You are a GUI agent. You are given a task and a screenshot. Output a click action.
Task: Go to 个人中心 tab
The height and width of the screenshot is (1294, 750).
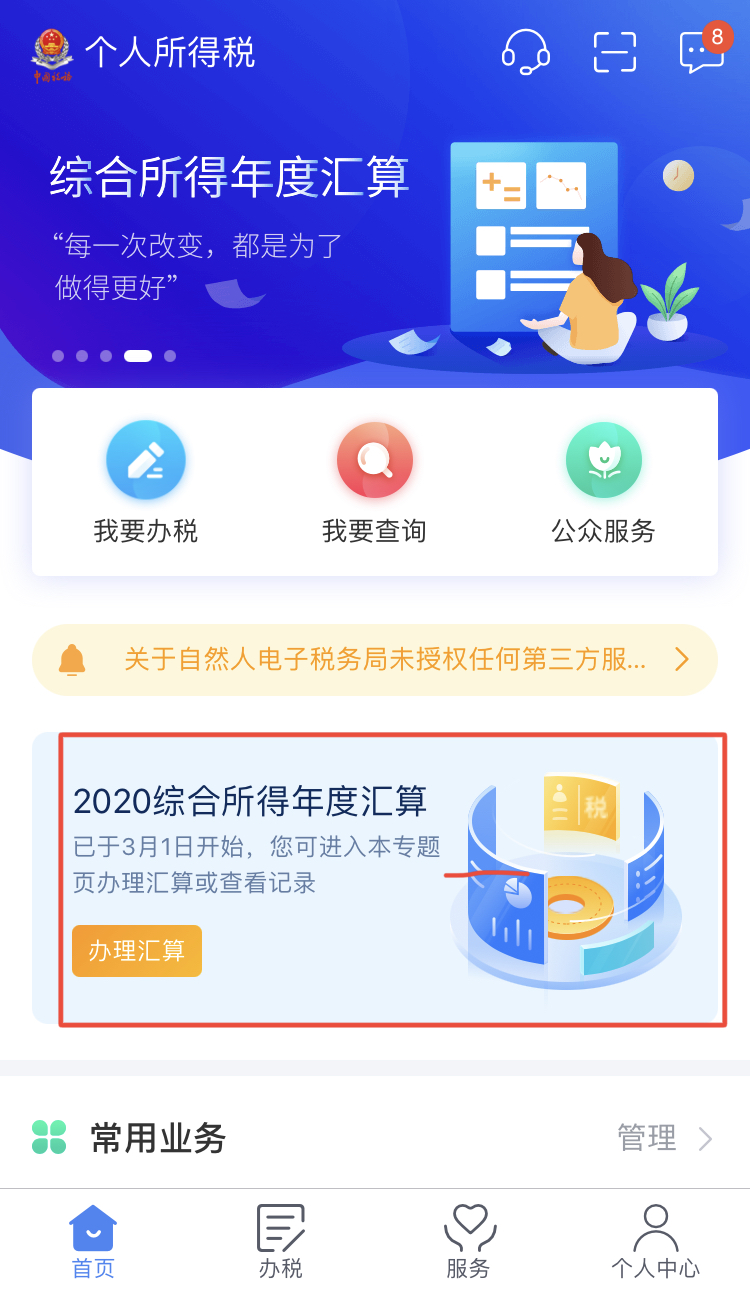coord(656,1240)
